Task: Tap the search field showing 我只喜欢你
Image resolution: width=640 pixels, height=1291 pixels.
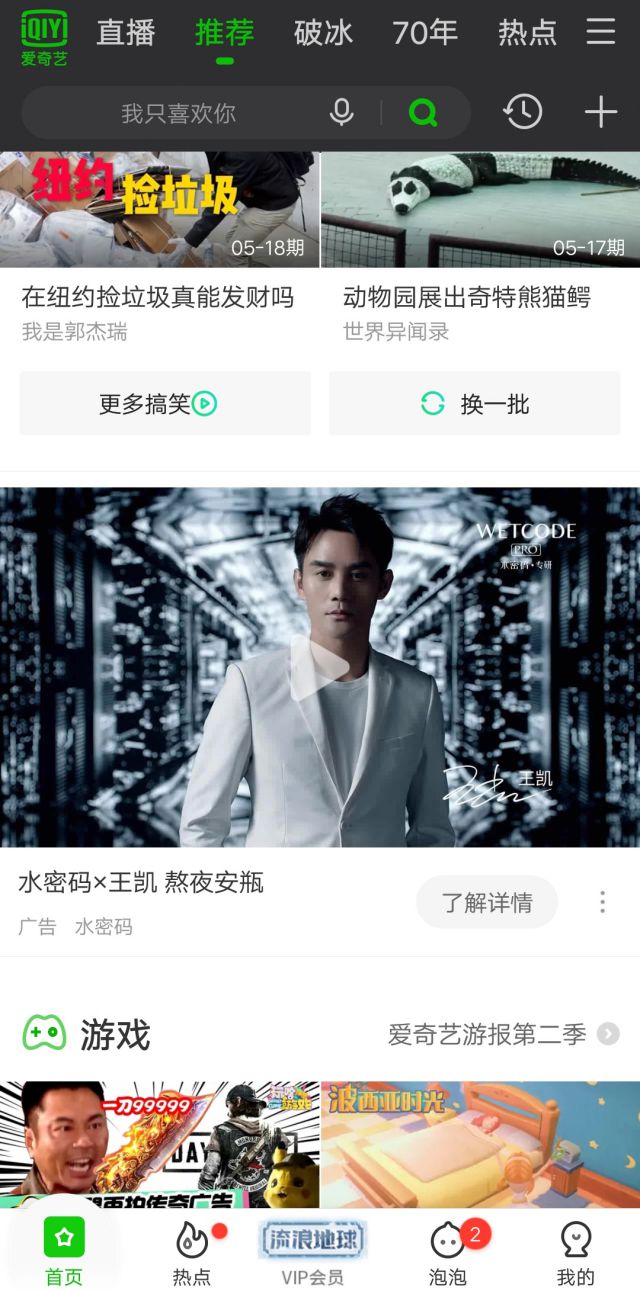Action: (178, 113)
